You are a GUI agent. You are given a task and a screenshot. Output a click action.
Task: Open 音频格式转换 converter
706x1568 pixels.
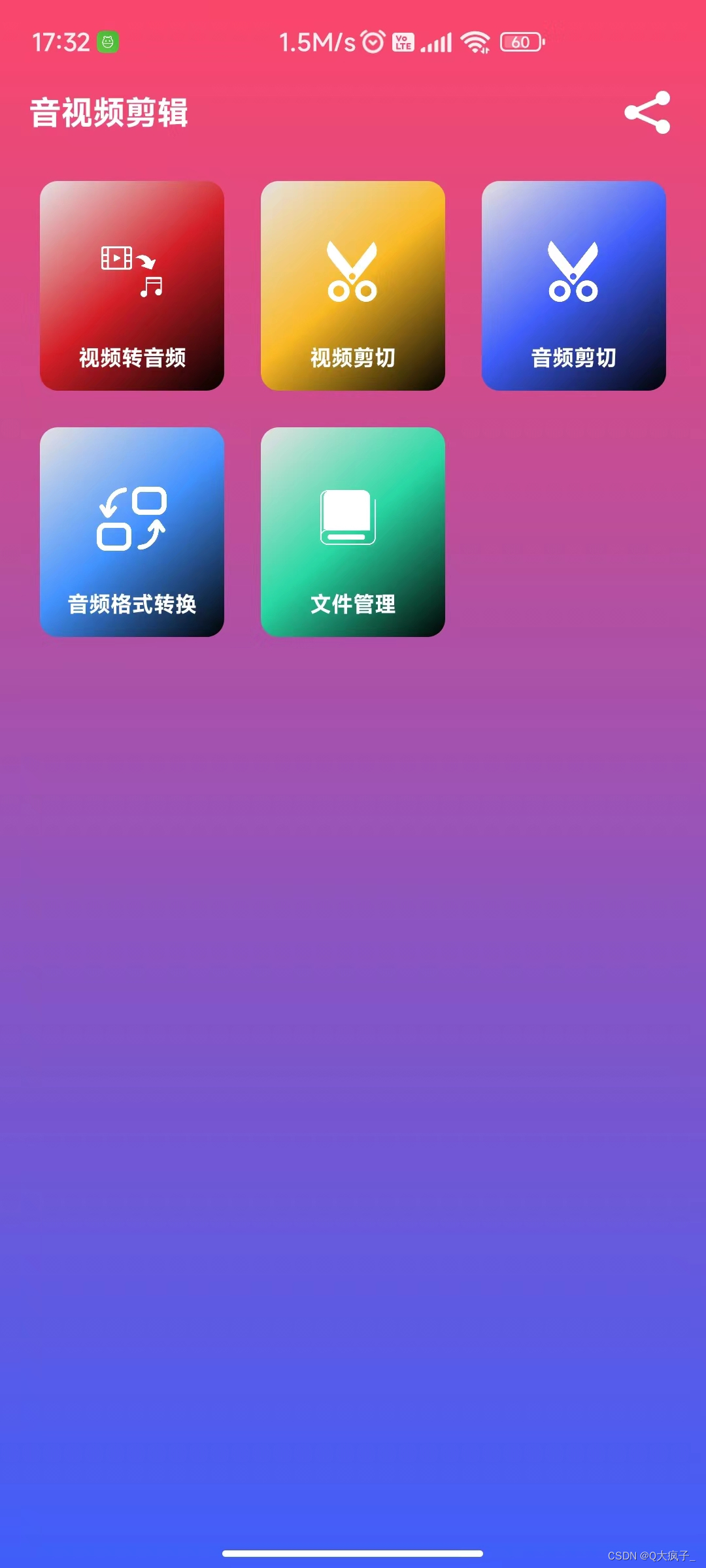point(132,532)
